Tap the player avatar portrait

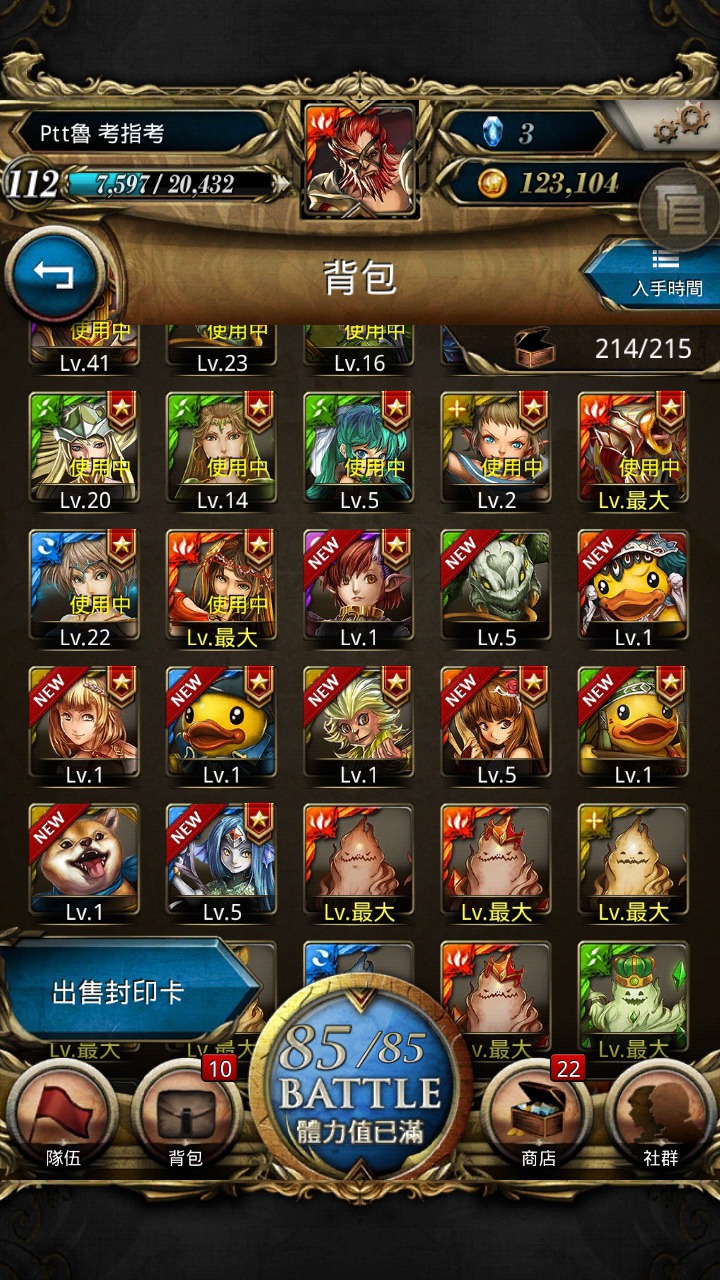[x=360, y=160]
